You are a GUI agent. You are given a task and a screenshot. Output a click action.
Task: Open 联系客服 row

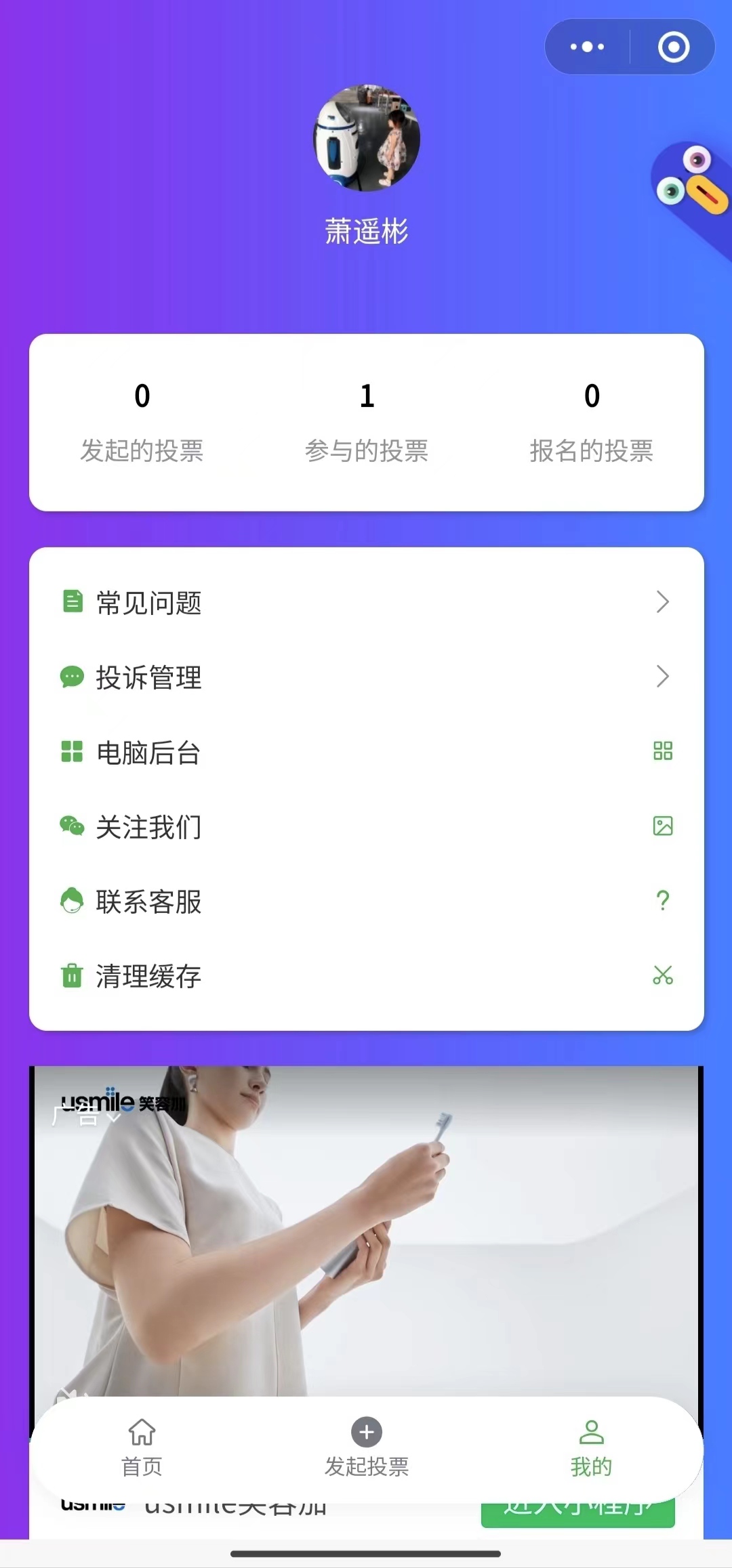tap(366, 901)
